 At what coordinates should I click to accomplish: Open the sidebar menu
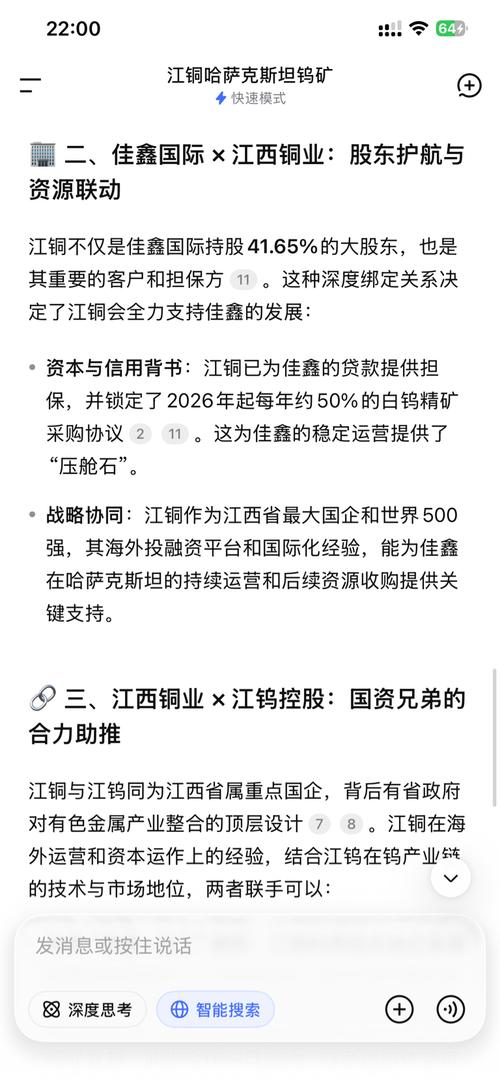(30, 86)
